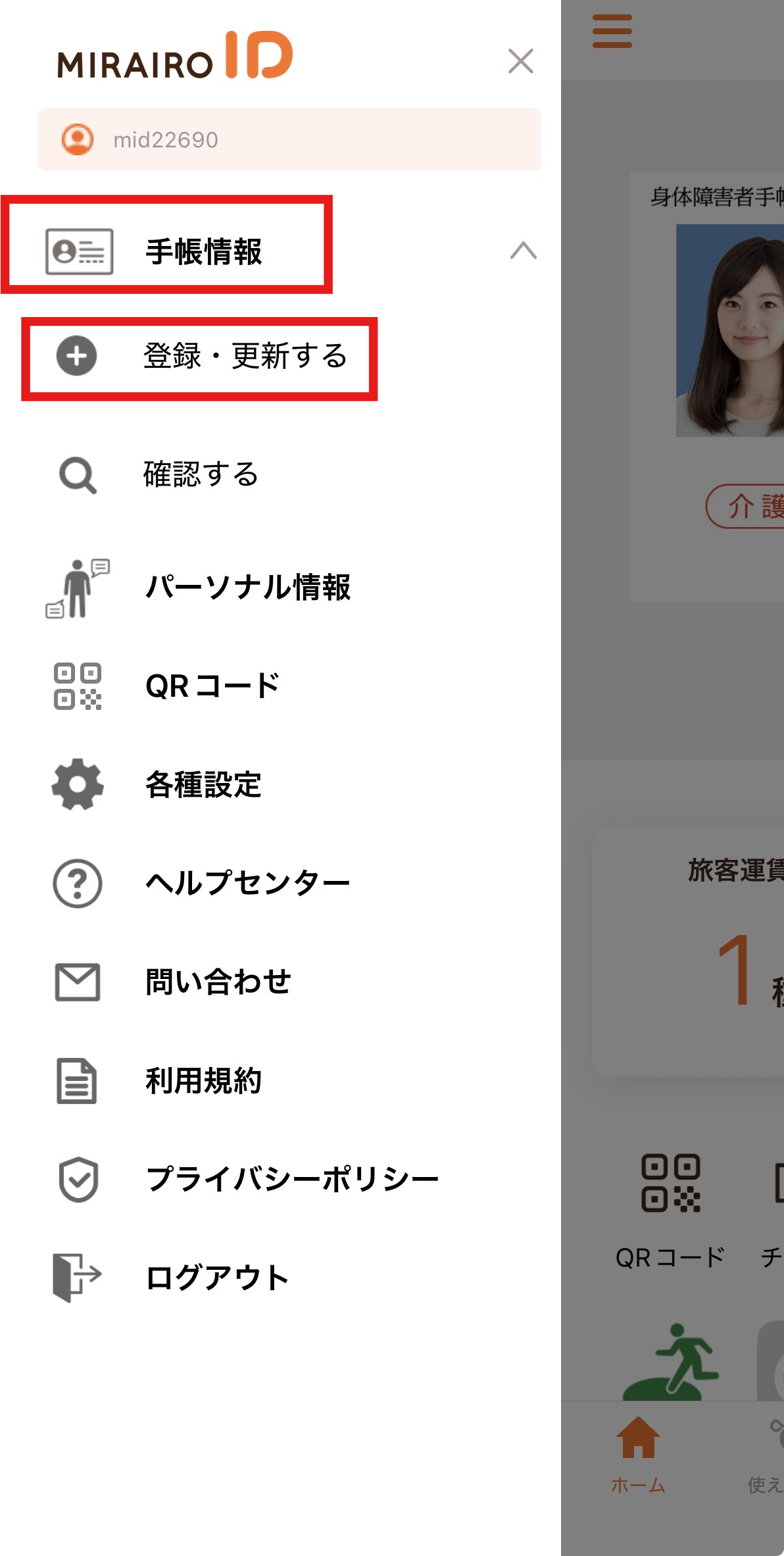The width and height of the screenshot is (784, 1556).
Task: Tap ログアウト to sign out
Action: coord(217,1278)
